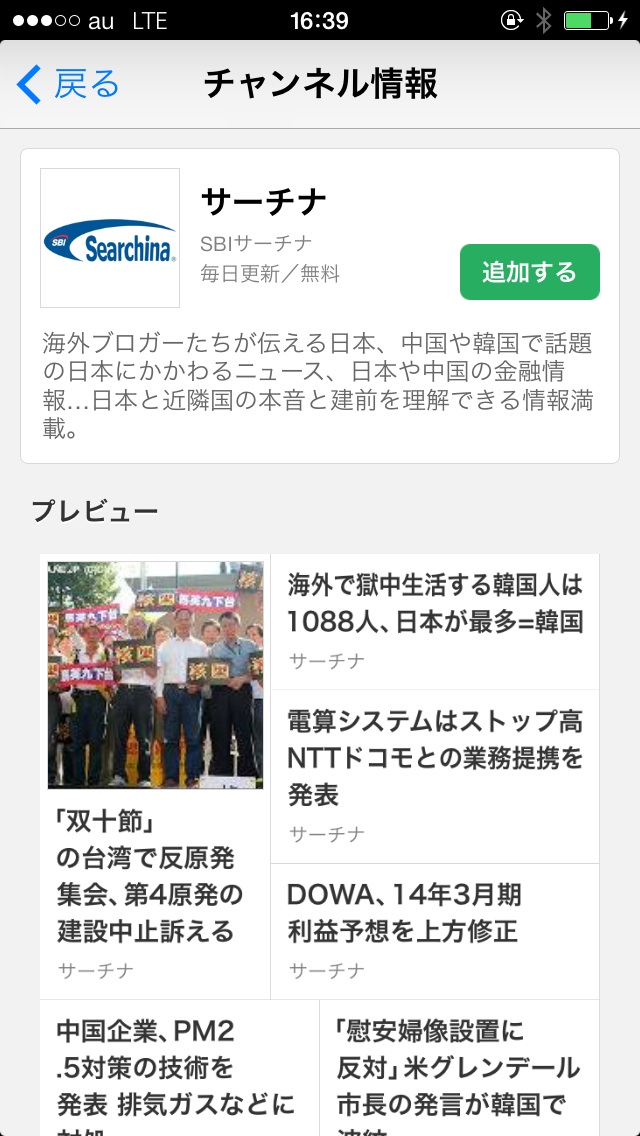
Task: Read the 慰安婦像 Glendale mayor article
Action: (460, 1068)
